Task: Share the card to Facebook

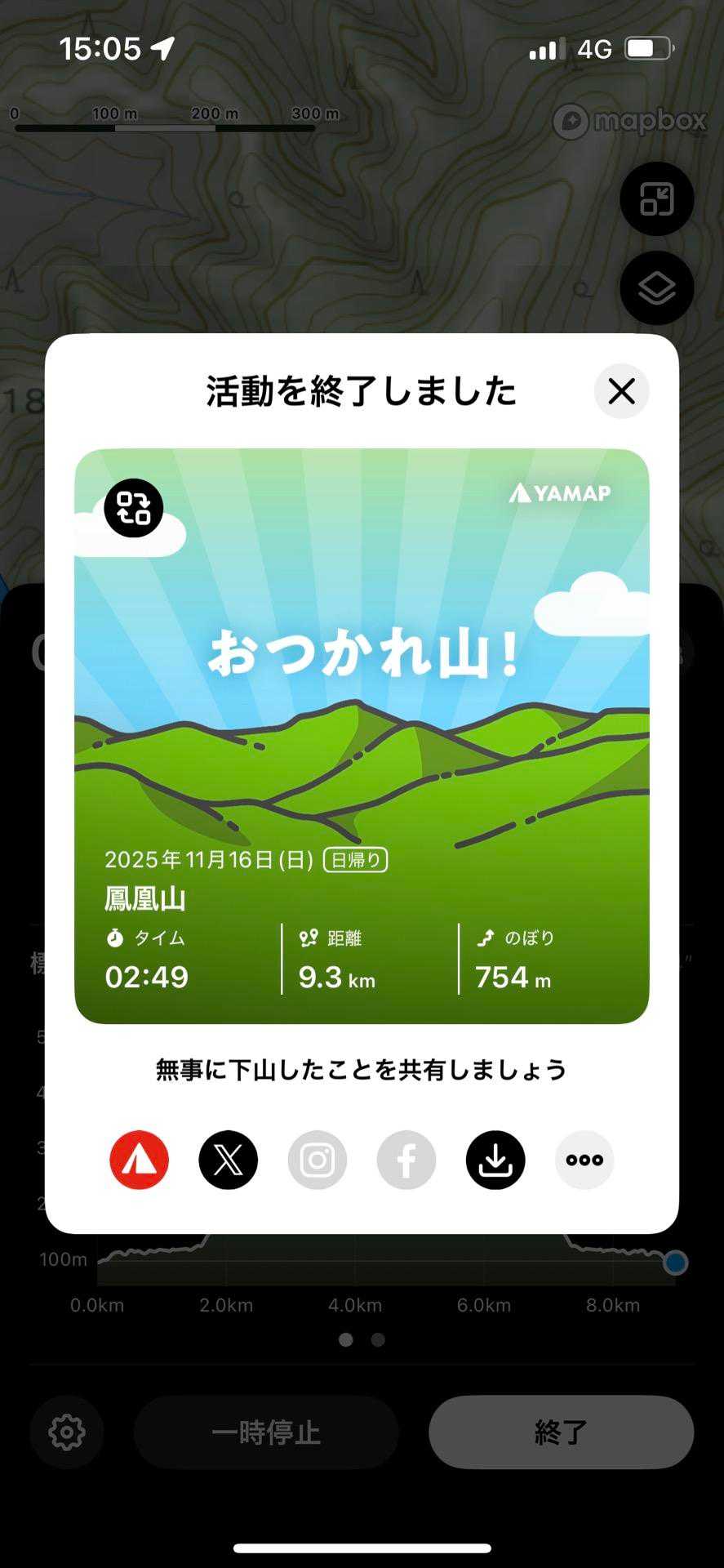Action: [x=406, y=1160]
